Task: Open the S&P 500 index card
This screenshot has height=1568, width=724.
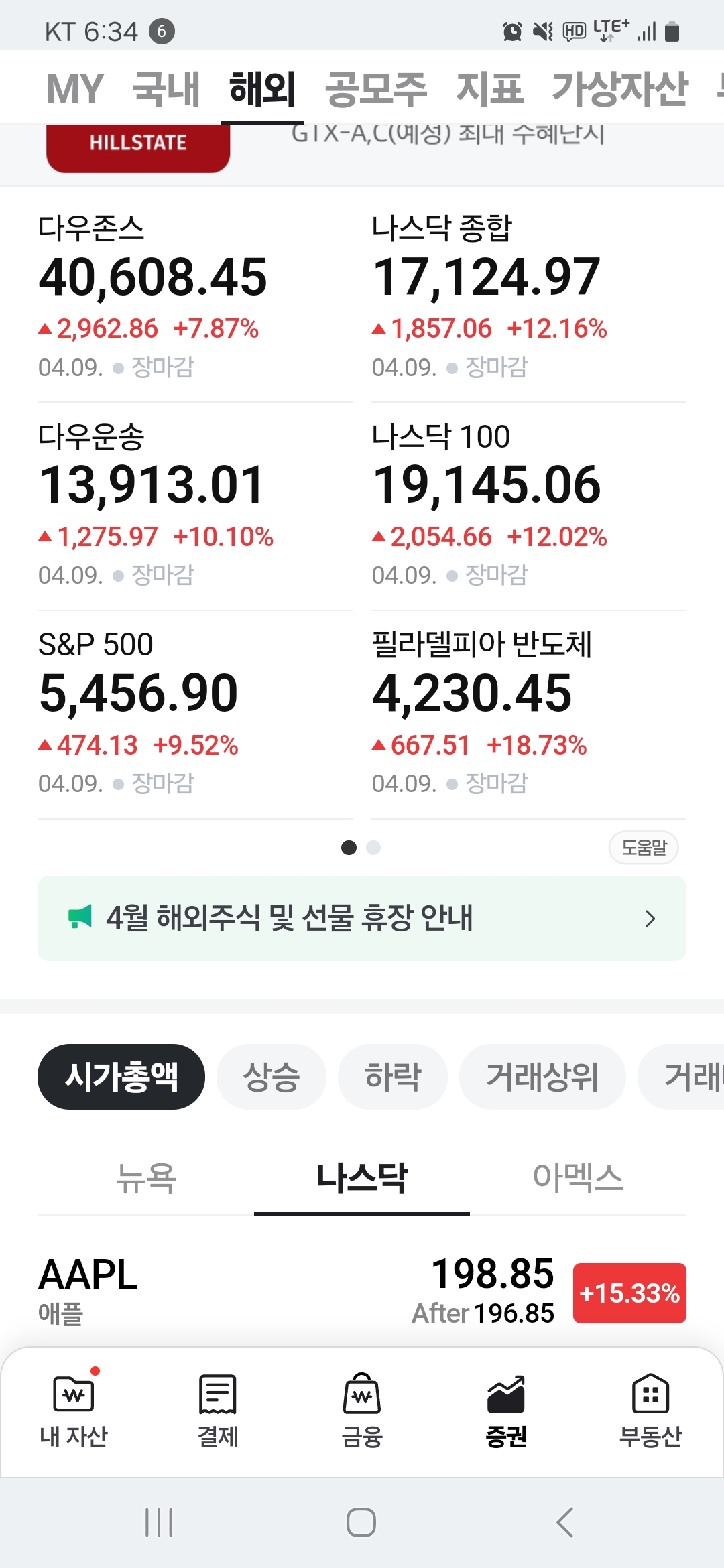Action: [x=194, y=713]
